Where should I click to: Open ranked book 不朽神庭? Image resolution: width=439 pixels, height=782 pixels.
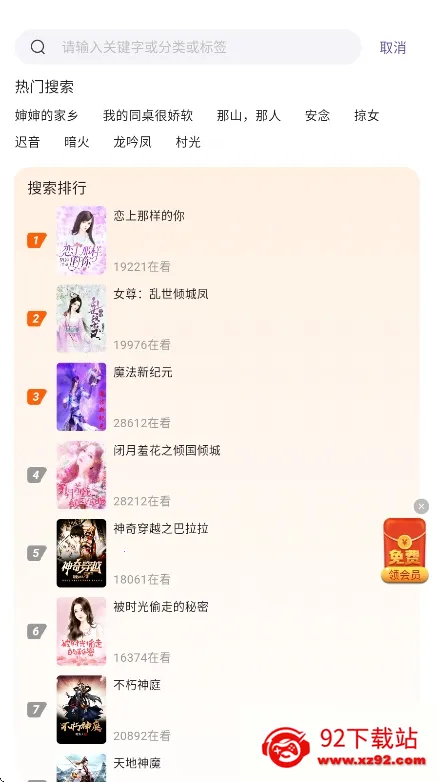click(218, 710)
